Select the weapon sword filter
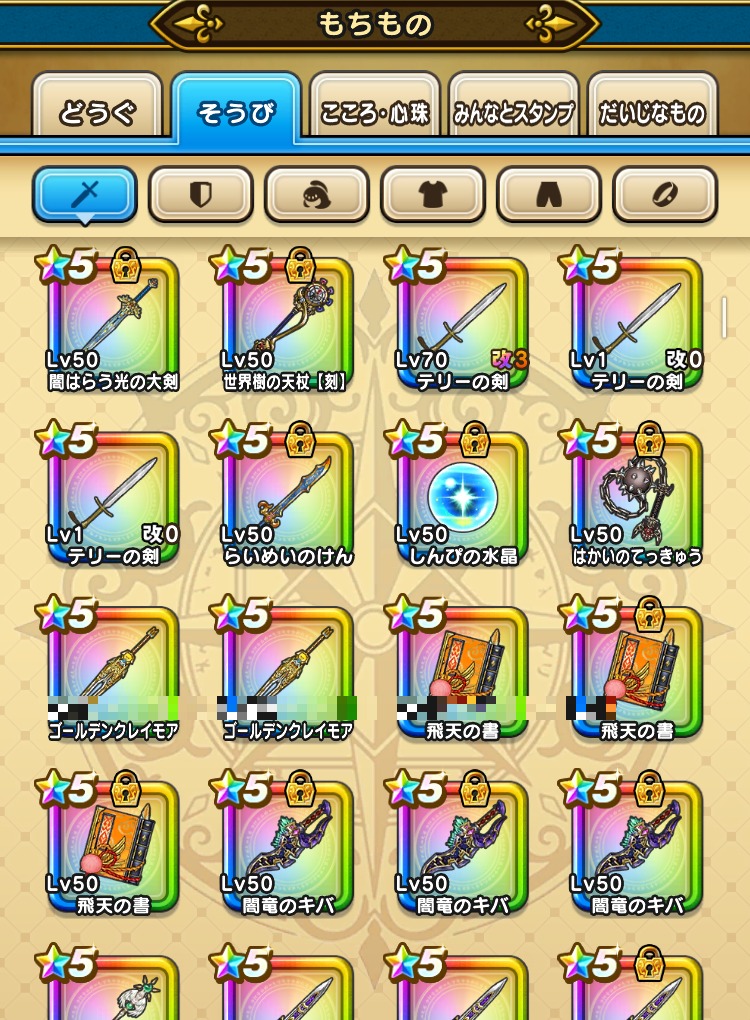This screenshot has height=1020, width=750. click(84, 194)
